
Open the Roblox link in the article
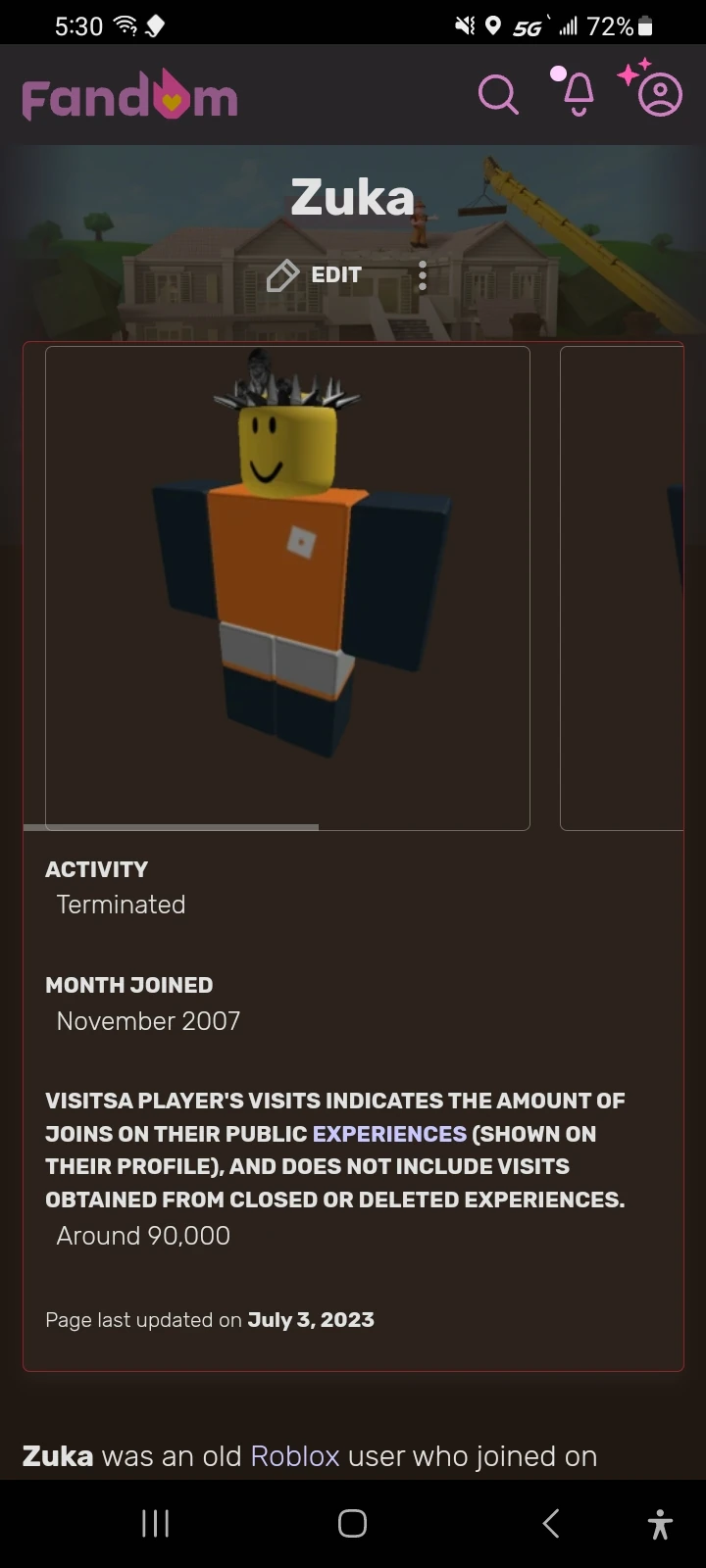point(294,1456)
